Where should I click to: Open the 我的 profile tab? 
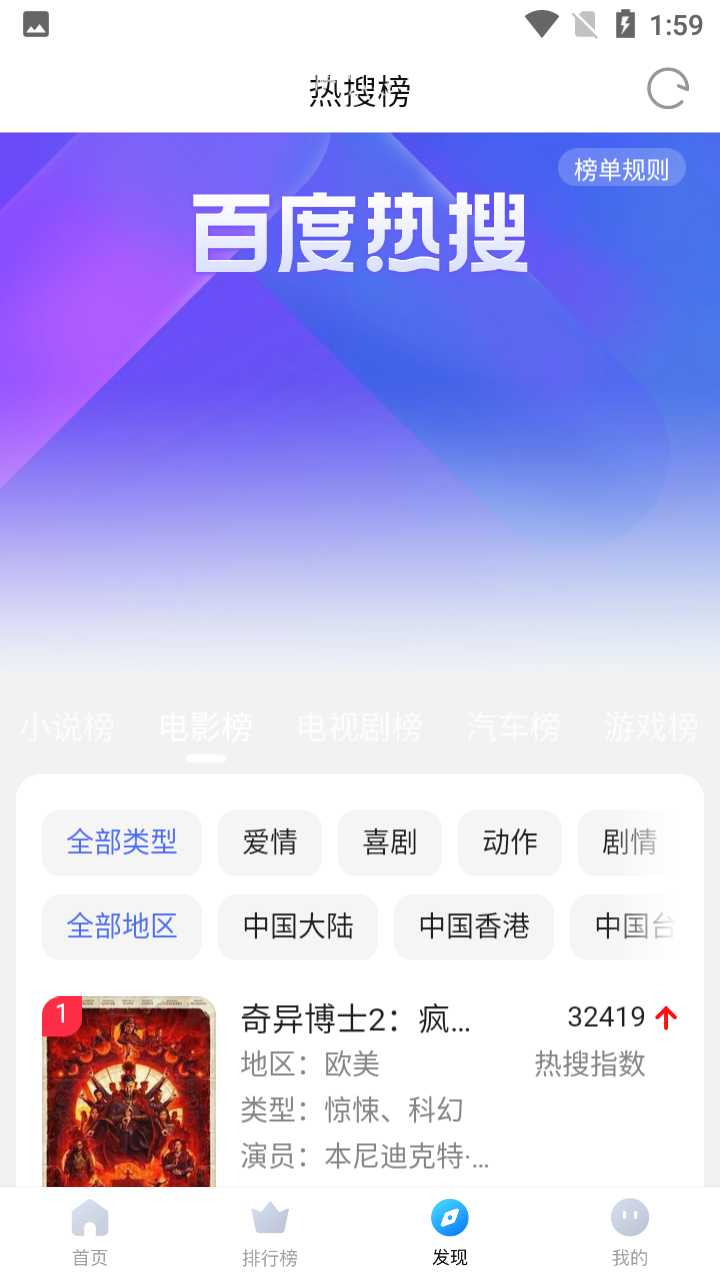click(x=630, y=1233)
